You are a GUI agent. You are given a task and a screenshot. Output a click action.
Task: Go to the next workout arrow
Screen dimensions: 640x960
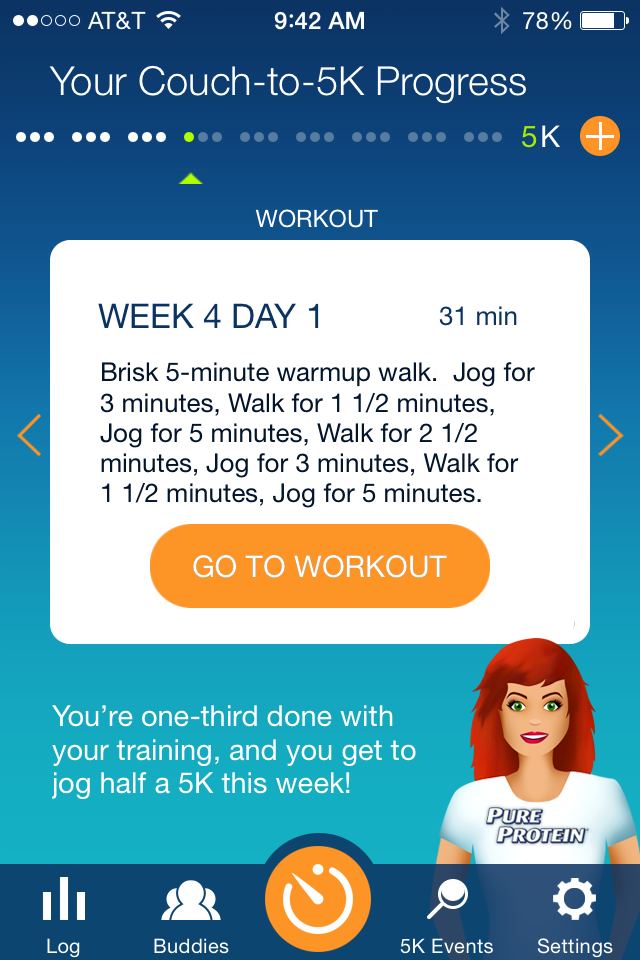[610, 435]
